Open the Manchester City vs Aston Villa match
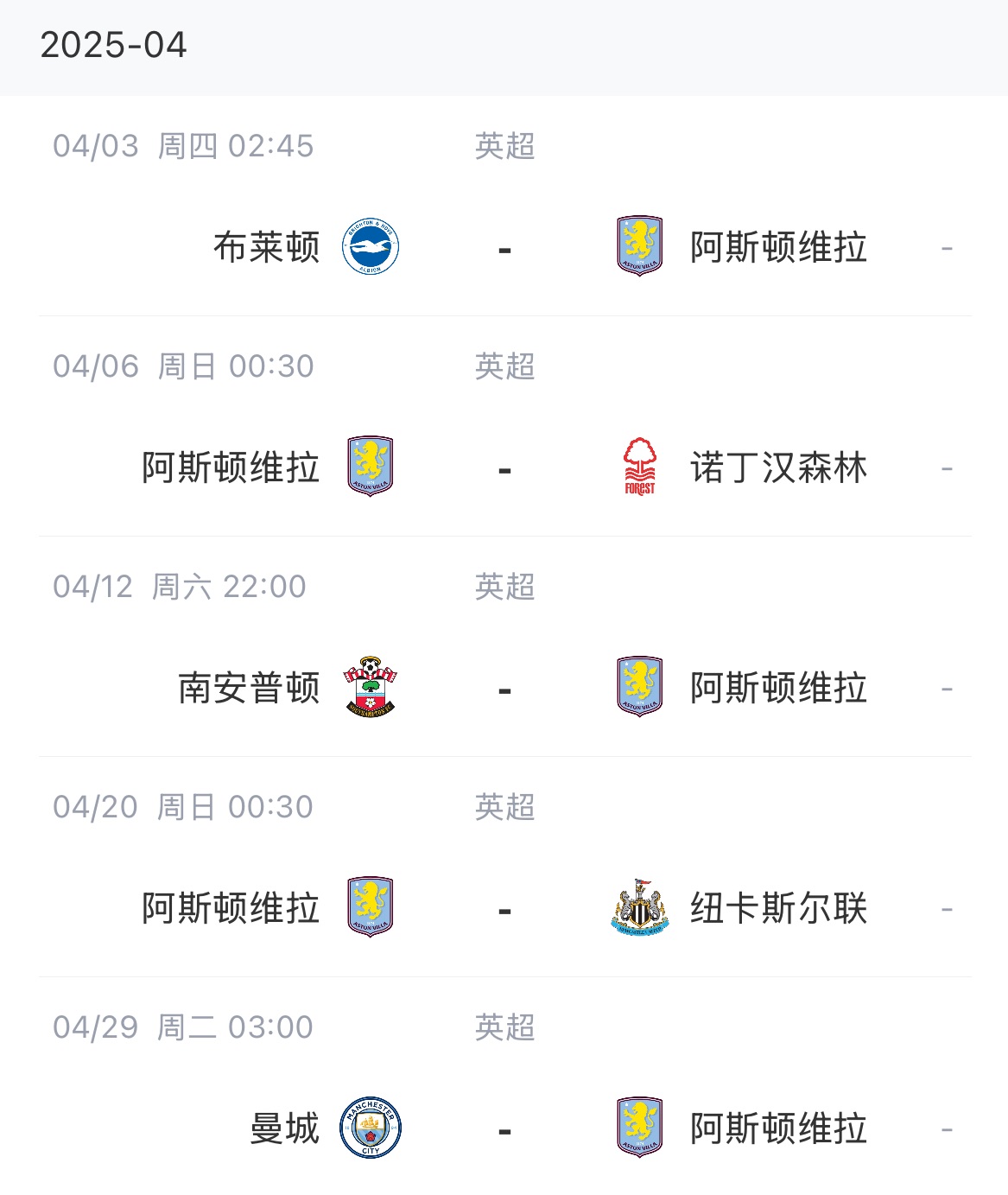Screen dimensions: 1008x1195 coord(504,1129)
